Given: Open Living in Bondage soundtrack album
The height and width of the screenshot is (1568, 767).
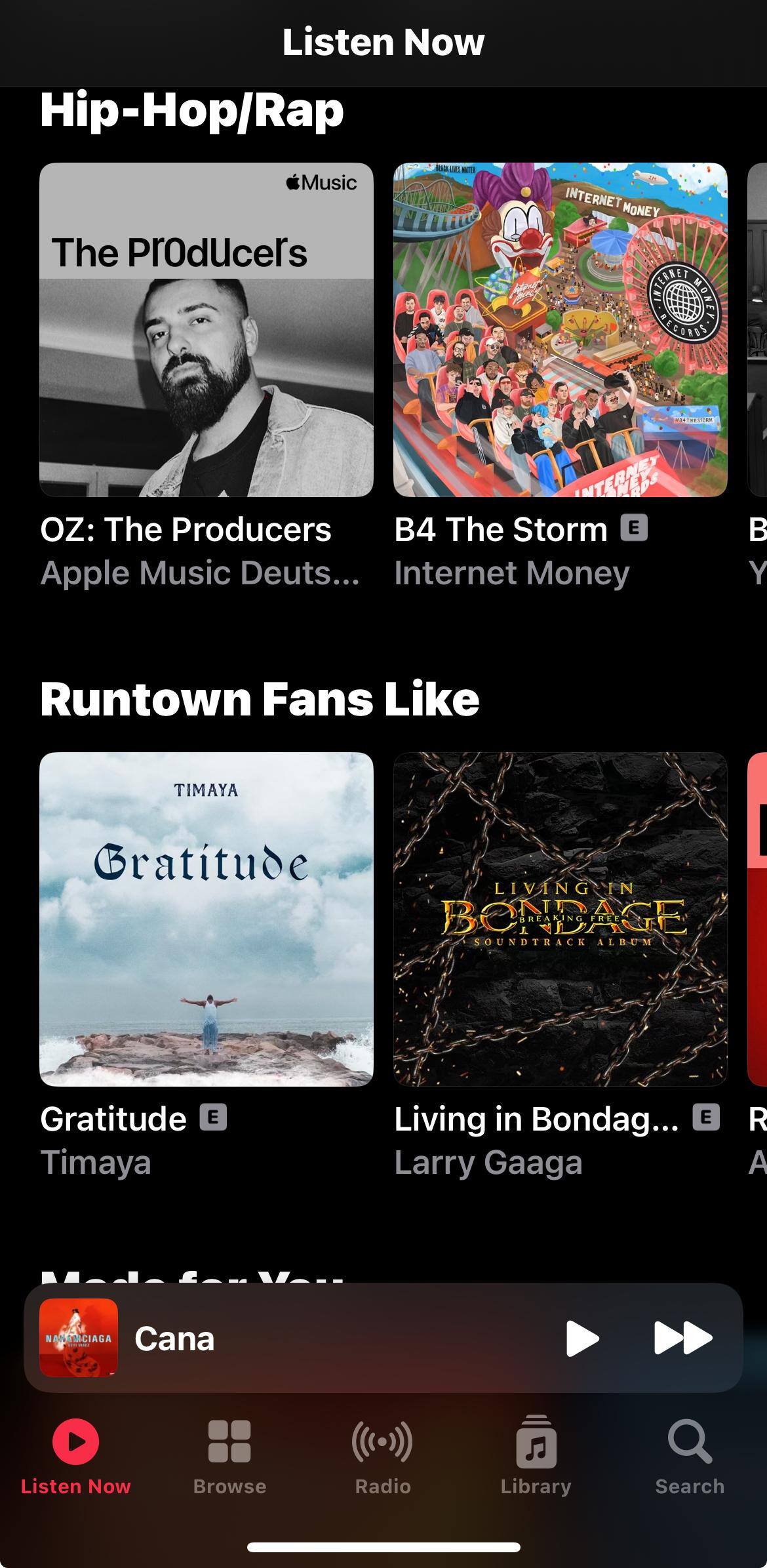Looking at the screenshot, I should point(560,919).
